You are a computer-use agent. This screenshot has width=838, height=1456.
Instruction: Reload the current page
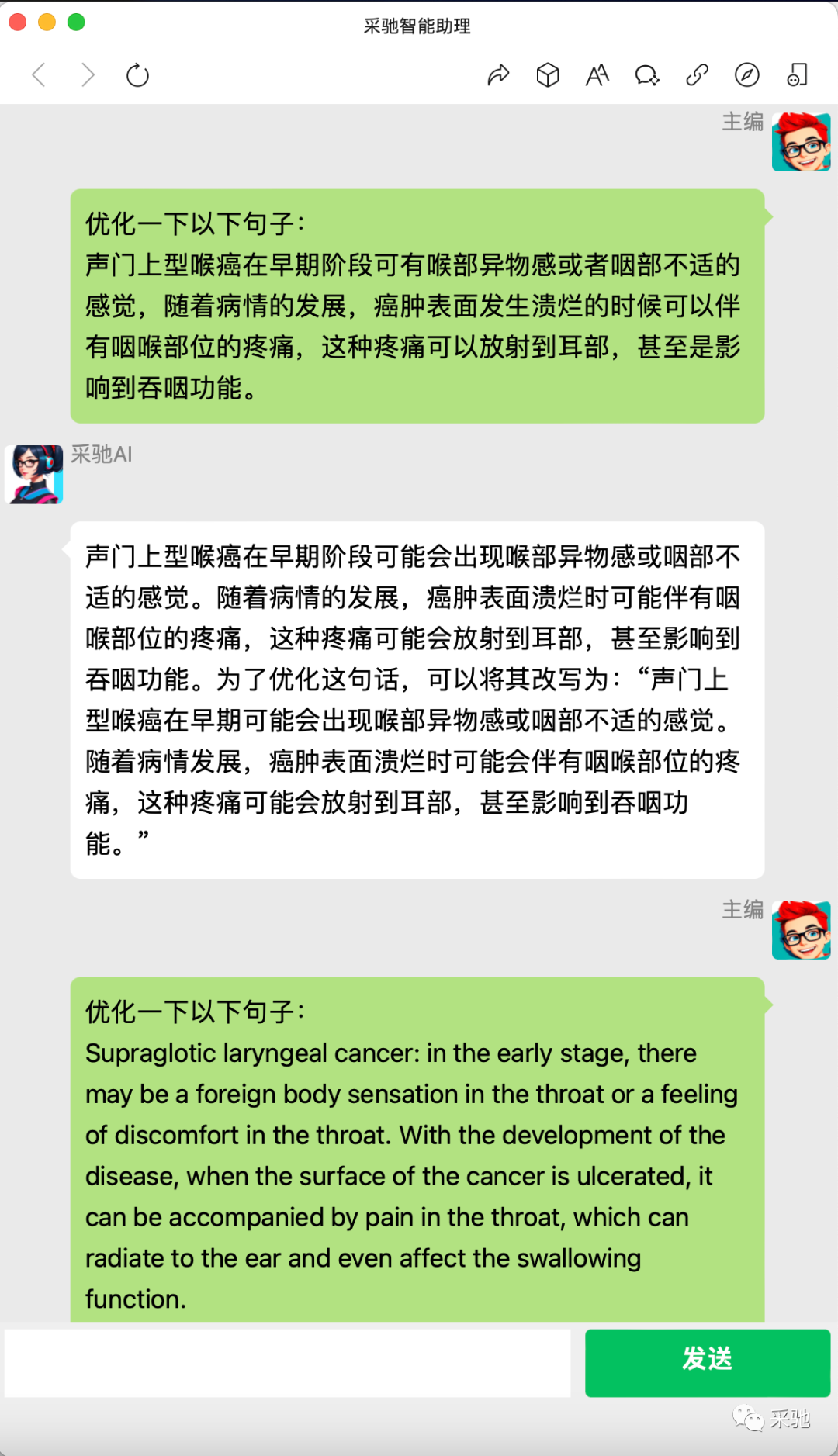tap(137, 75)
